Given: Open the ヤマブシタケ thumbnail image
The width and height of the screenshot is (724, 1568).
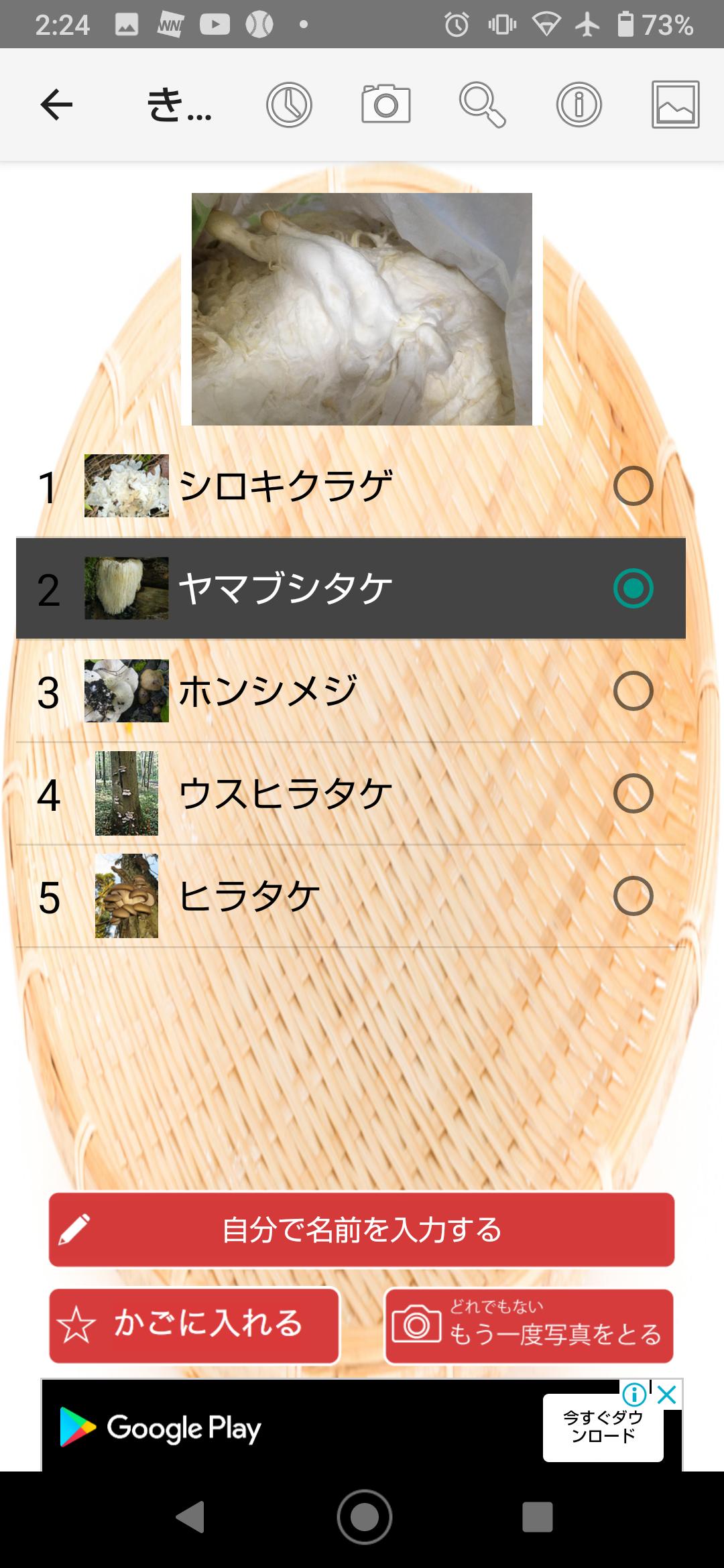Looking at the screenshot, I should pyautogui.click(x=126, y=588).
